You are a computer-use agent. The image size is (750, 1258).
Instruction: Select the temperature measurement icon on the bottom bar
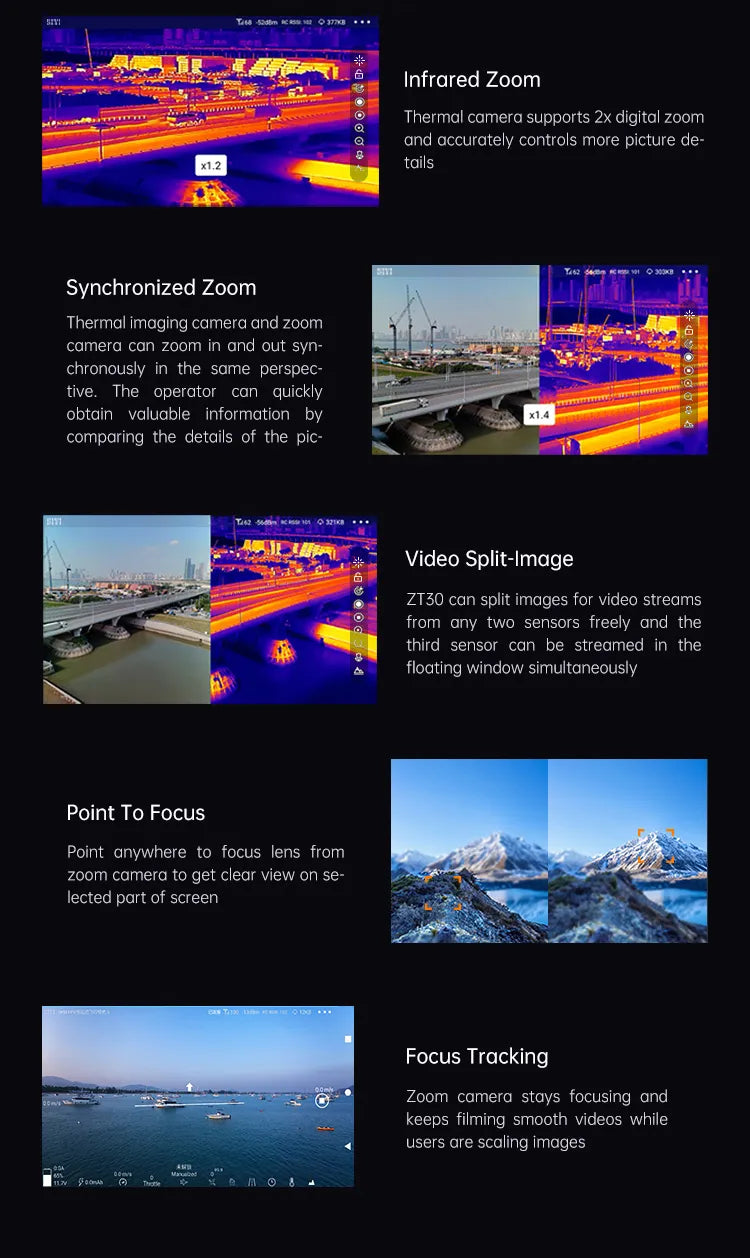pos(292,1181)
